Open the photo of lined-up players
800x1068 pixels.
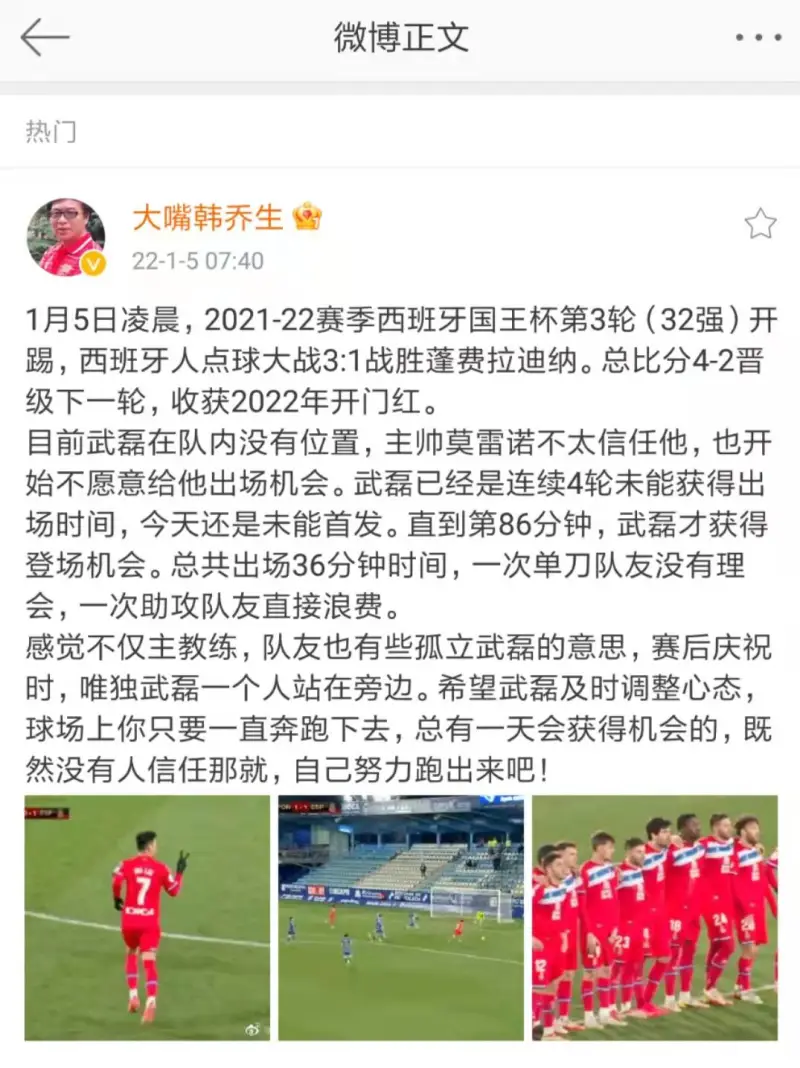coord(654,917)
